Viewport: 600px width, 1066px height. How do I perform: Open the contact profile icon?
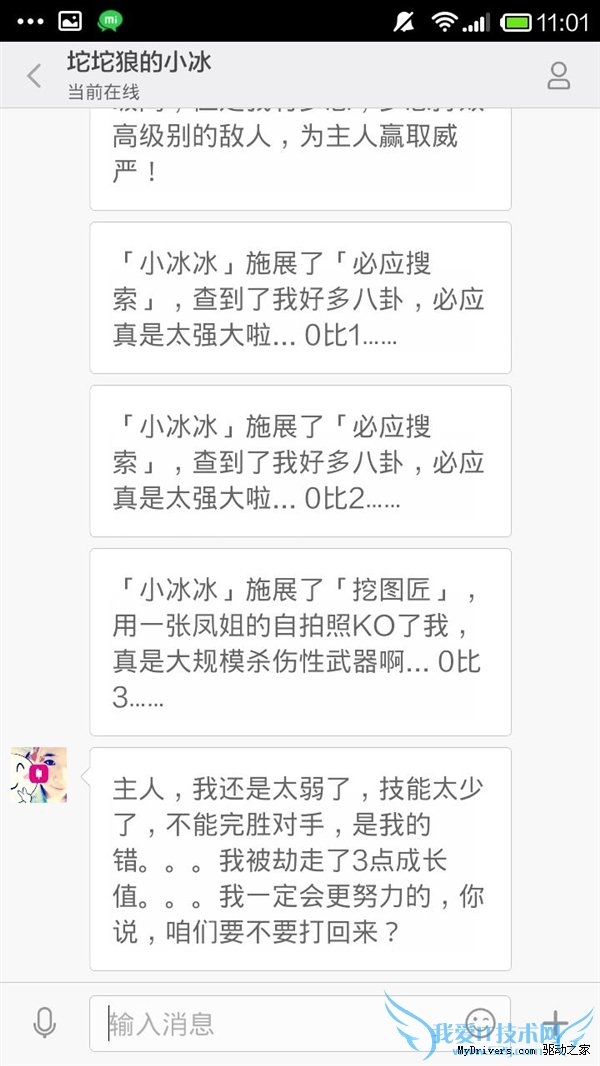[558, 75]
